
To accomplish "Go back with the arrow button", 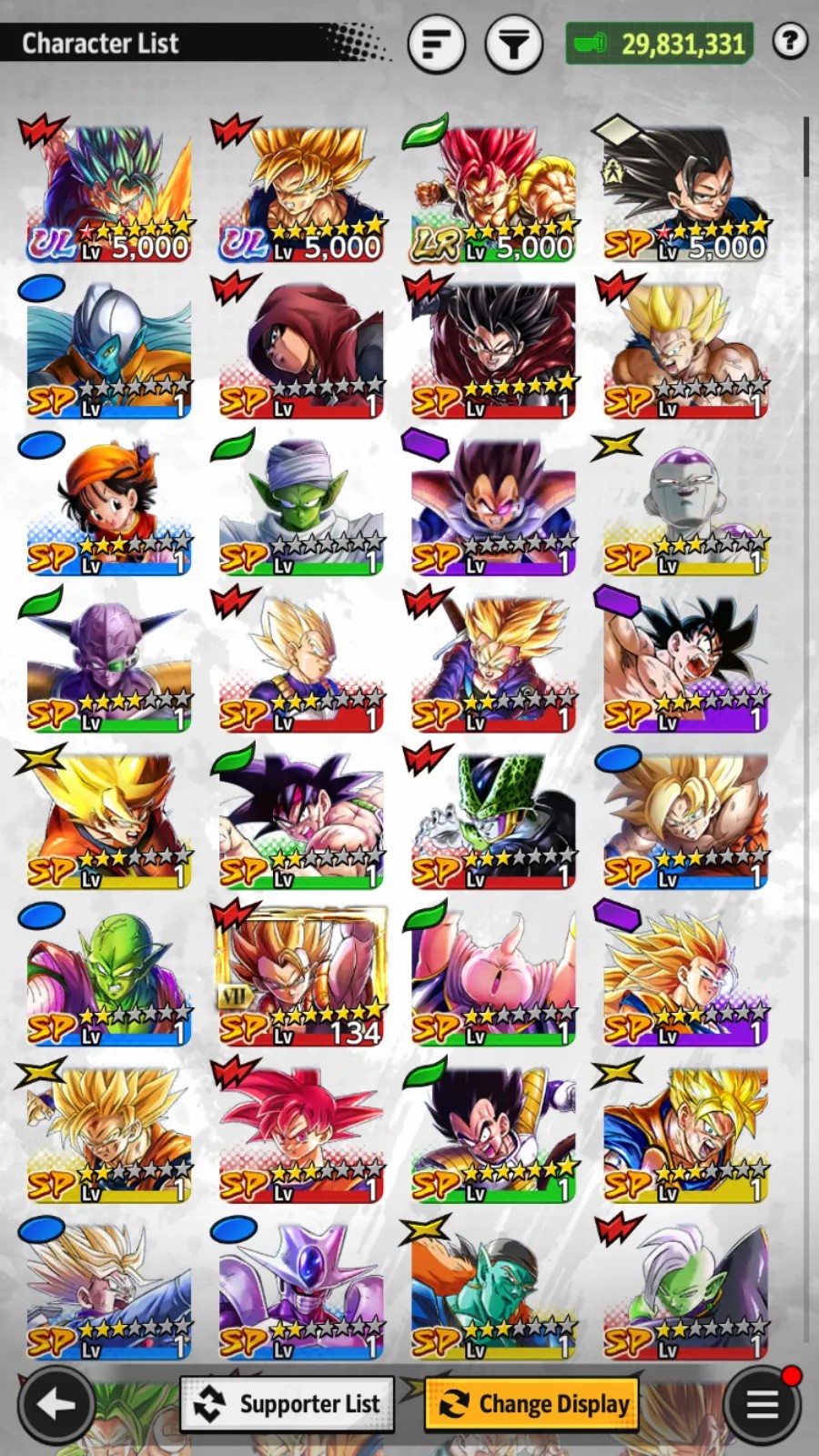I will point(56,1405).
